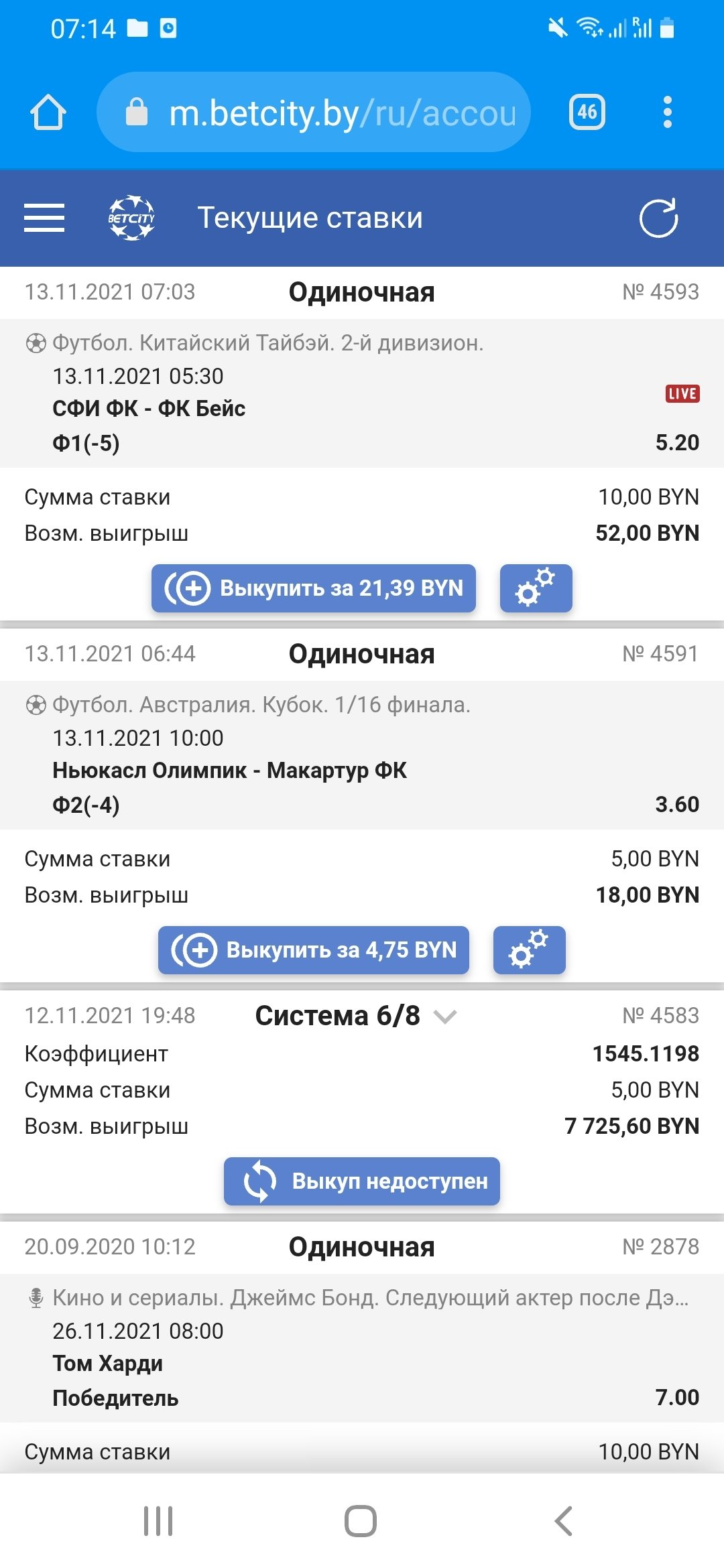The width and height of the screenshot is (724, 1568).
Task: Tap the browser home icon
Action: [x=48, y=112]
